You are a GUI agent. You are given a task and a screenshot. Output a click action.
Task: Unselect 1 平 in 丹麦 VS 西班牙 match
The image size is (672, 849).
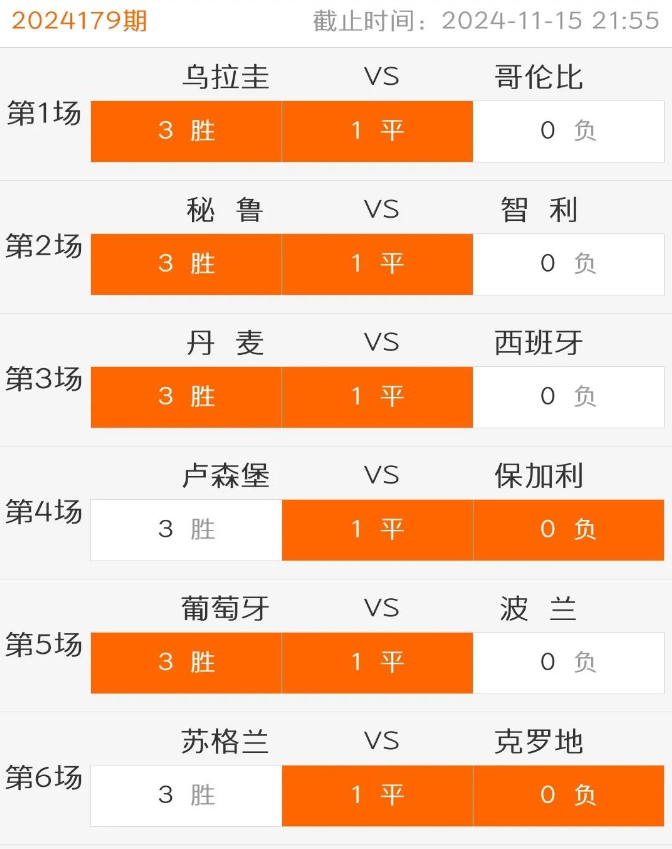point(377,397)
